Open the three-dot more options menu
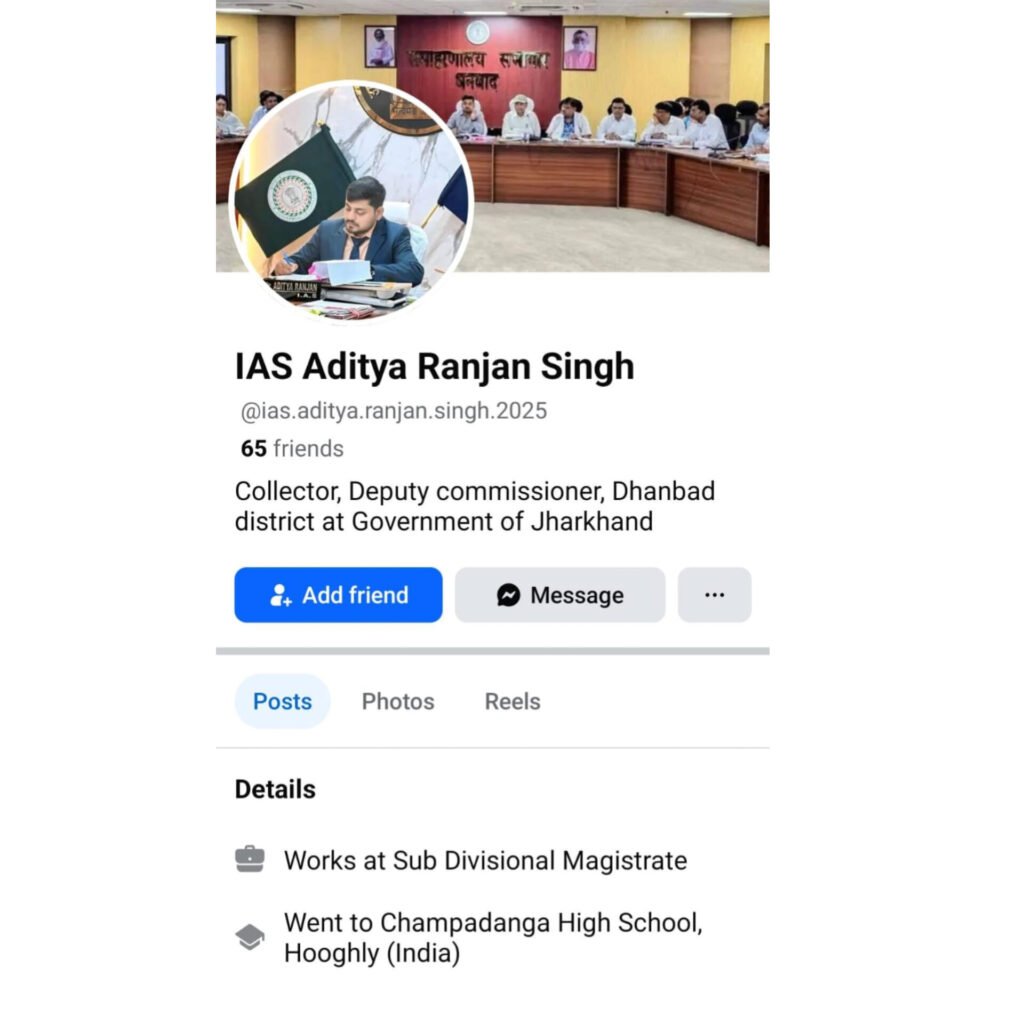Screen dimensions: 1024x1024 point(714,595)
